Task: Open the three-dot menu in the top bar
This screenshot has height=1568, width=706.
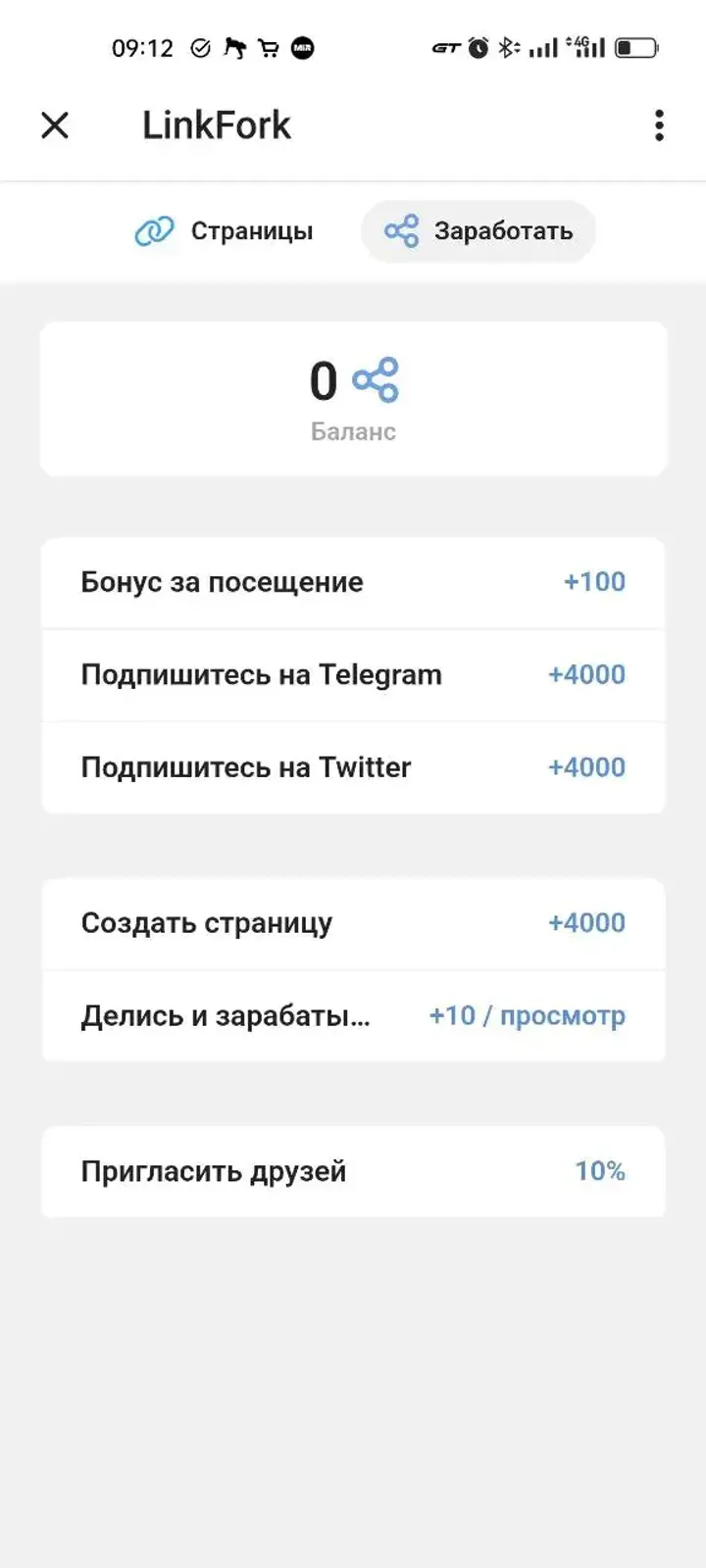Action: tap(658, 125)
